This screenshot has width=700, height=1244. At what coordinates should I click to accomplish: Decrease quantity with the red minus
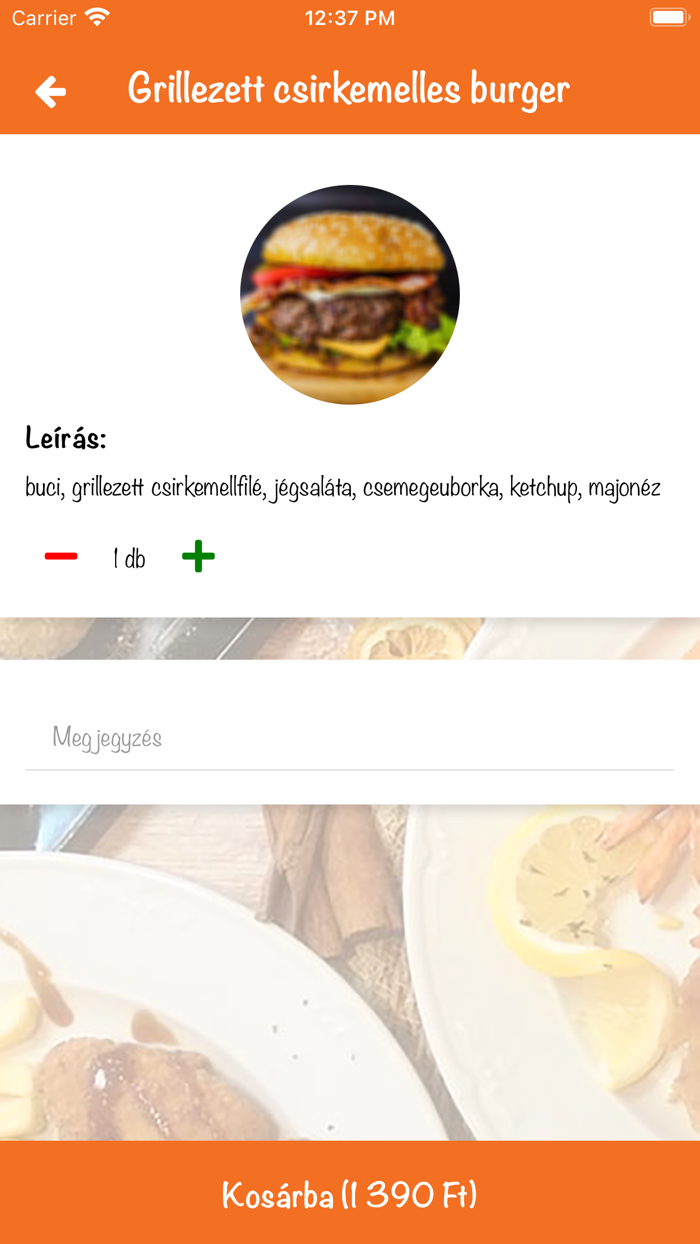point(61,556)
